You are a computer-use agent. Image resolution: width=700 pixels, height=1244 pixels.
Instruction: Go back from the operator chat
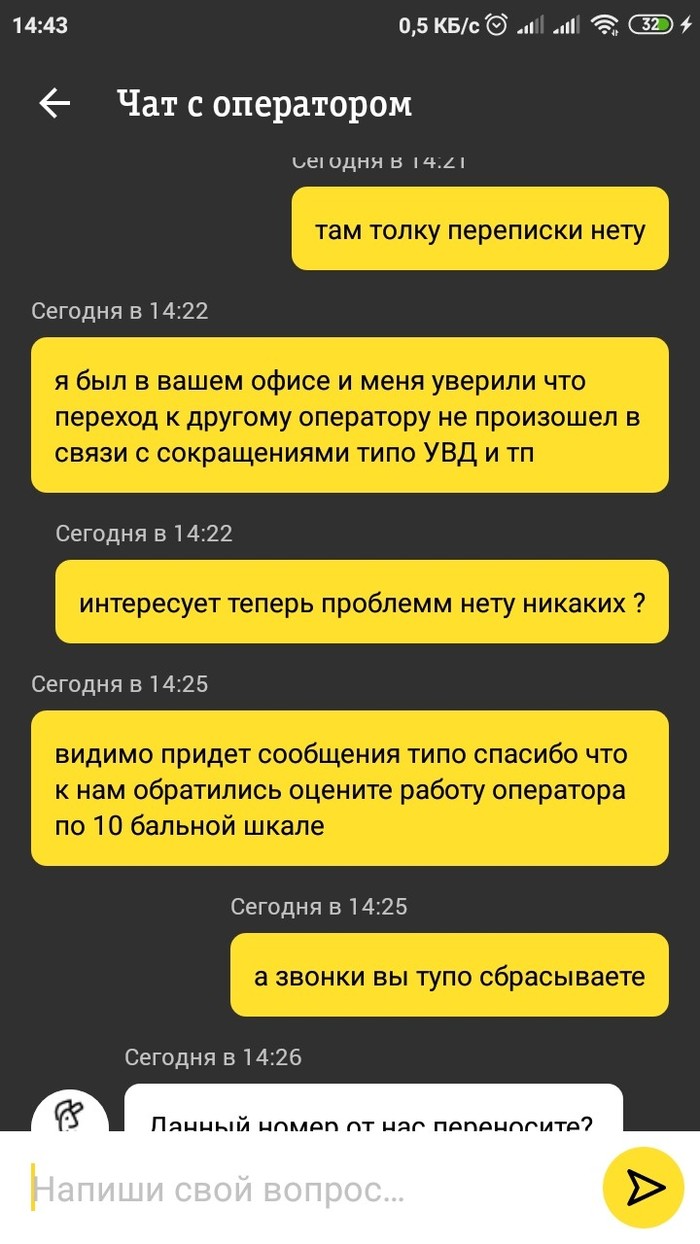point(54,103)
